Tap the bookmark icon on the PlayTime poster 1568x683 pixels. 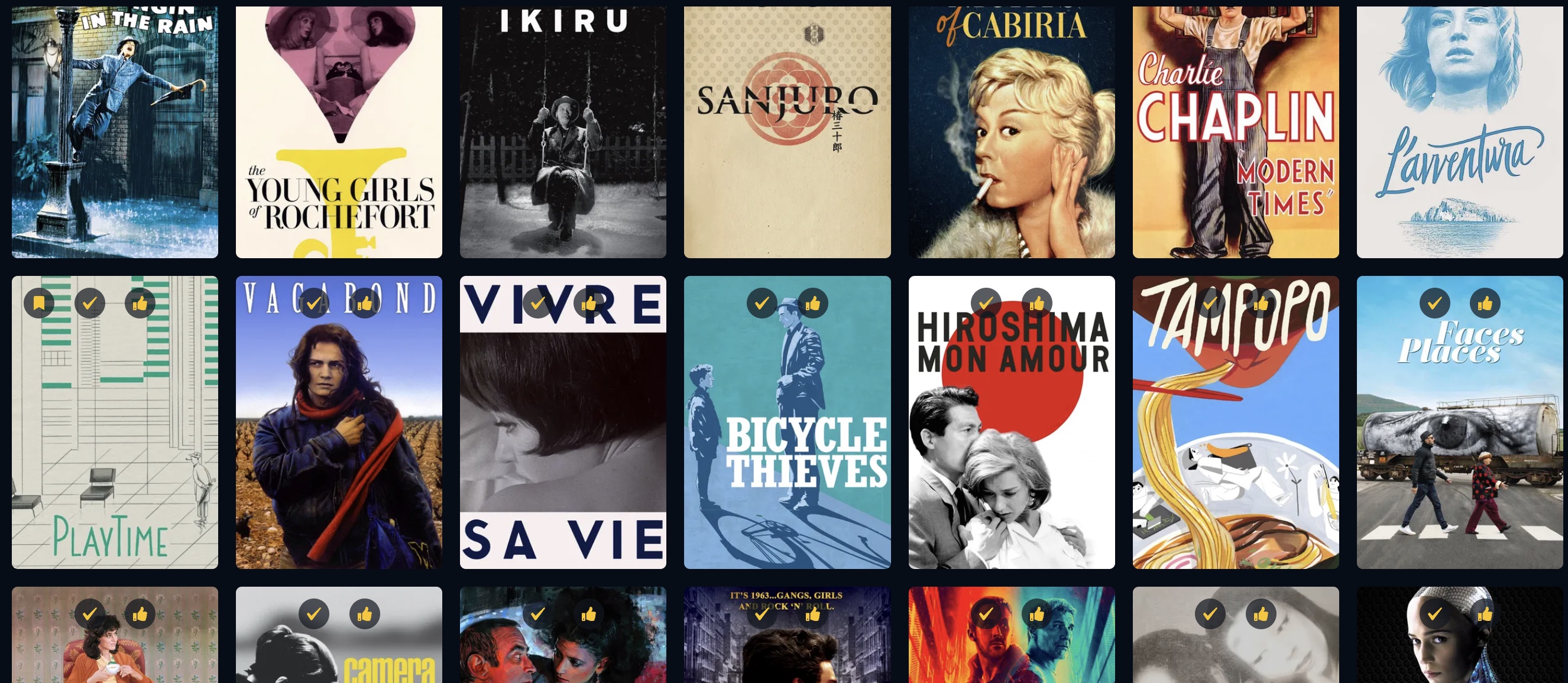click(39, 303)
